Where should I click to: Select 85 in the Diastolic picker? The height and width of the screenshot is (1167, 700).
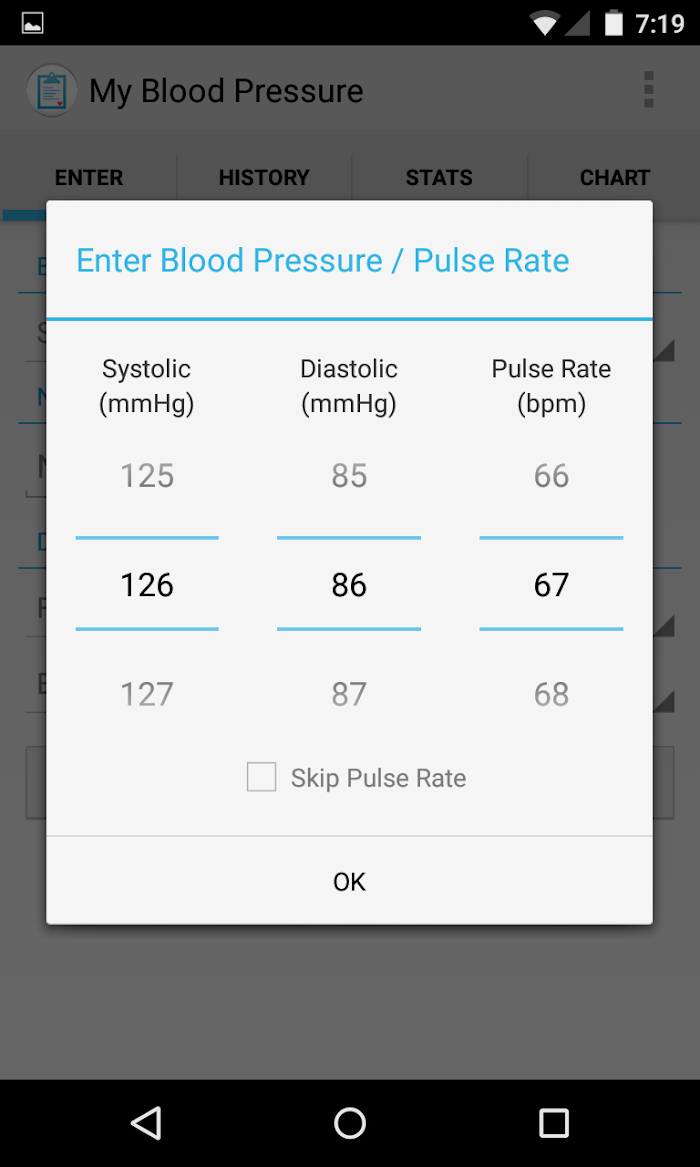pos(349,476)
